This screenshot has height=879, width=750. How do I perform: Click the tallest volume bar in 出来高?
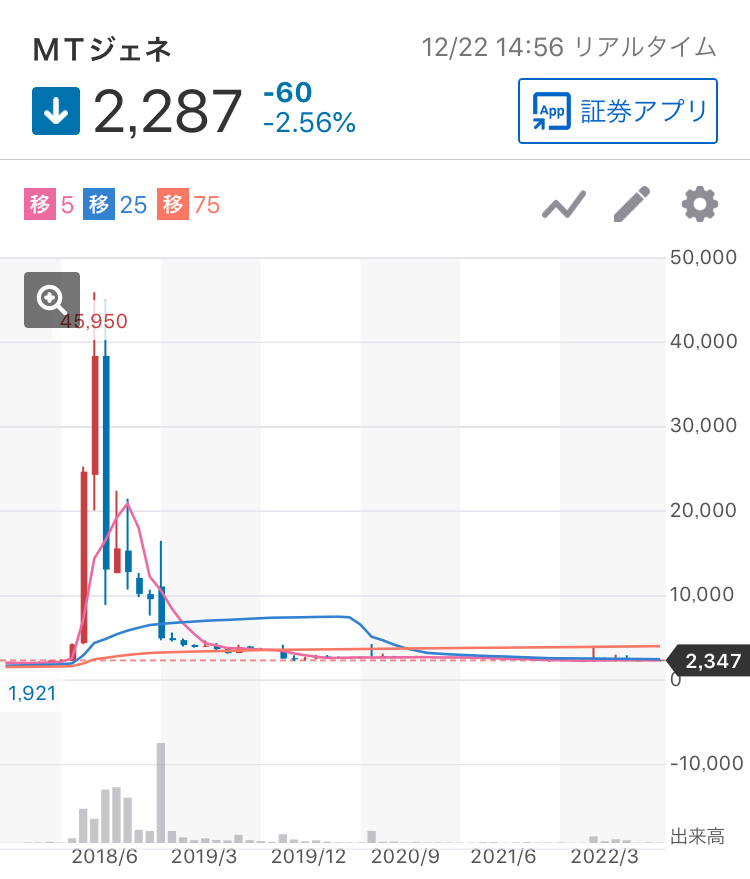click(x=160, y=790)
